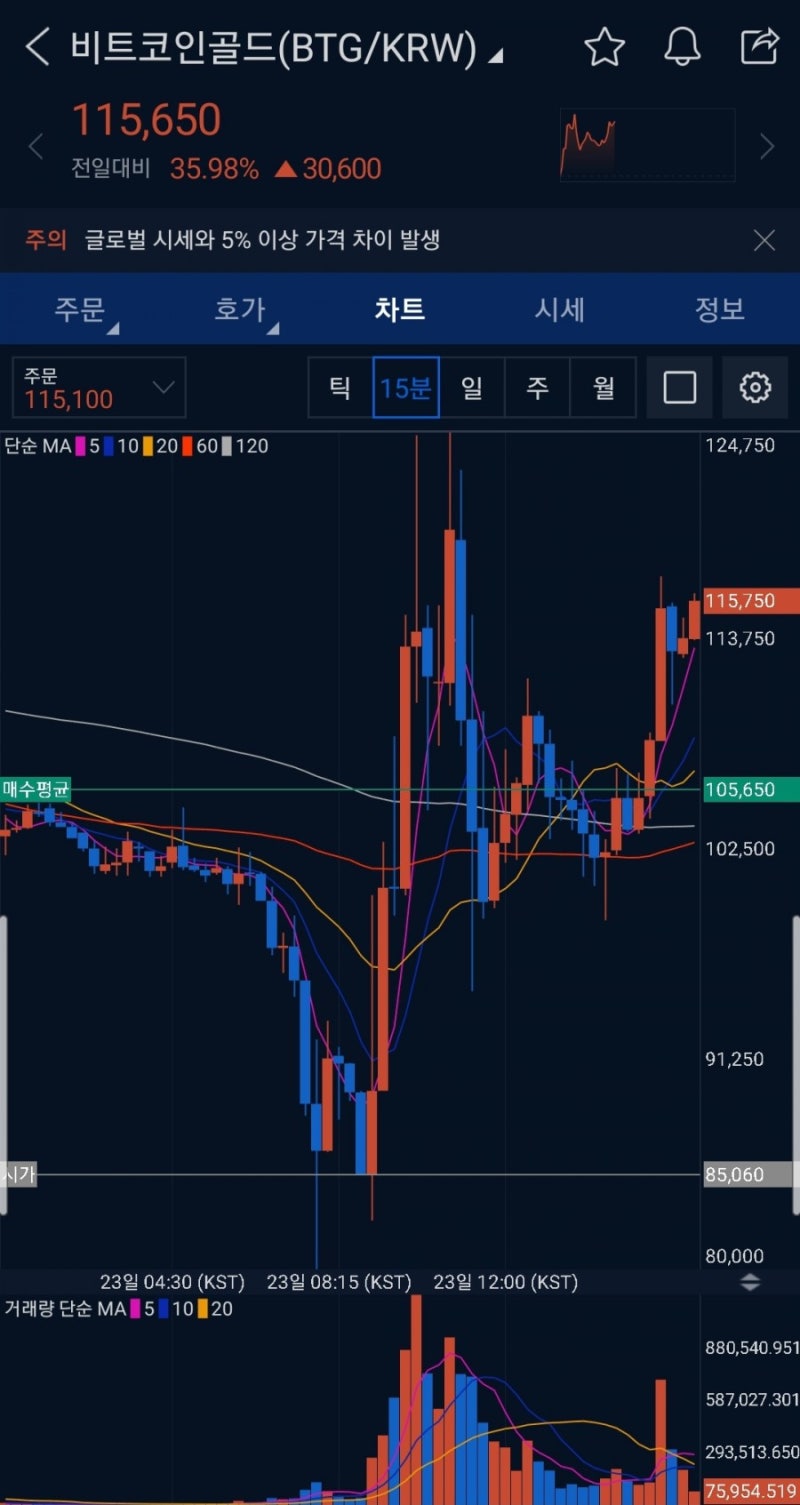Go back using the top-left arrow

click(37, 47)
